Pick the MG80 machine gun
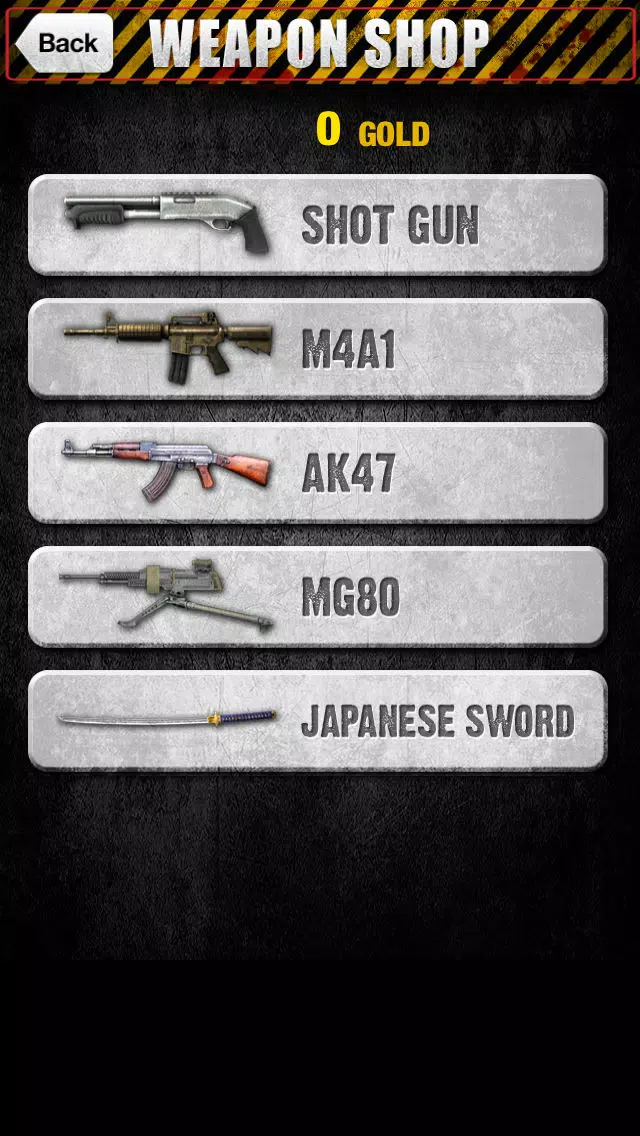Image resolution: width=640 pixels, height=1136 pixels. (x=317, y=596)
